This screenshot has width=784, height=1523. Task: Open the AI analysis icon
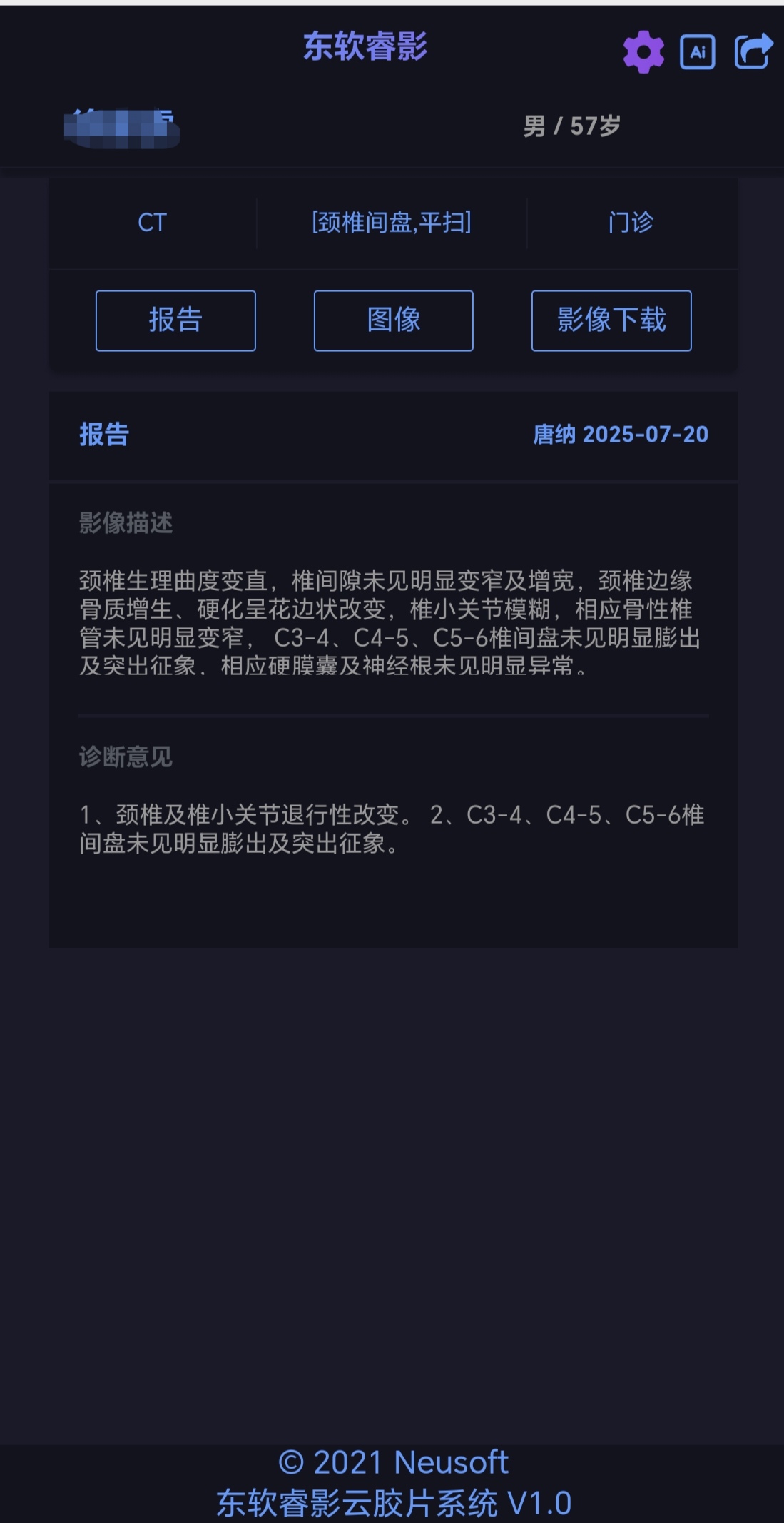click(x=697, y=51)
